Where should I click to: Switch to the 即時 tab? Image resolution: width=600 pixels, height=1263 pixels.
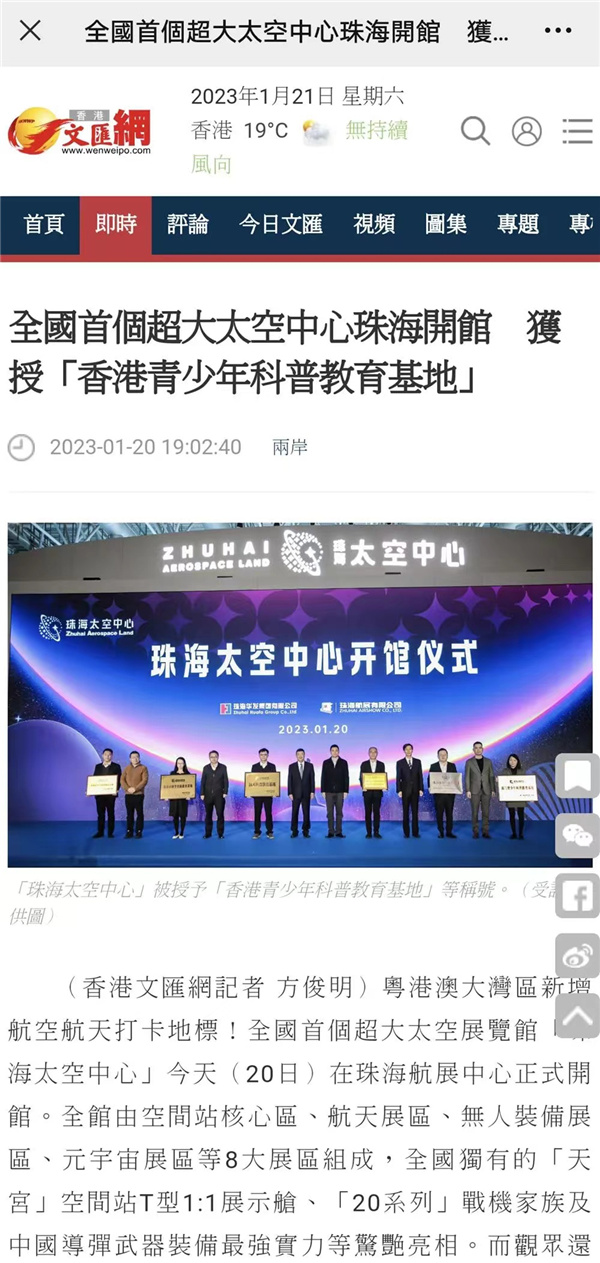116,225
